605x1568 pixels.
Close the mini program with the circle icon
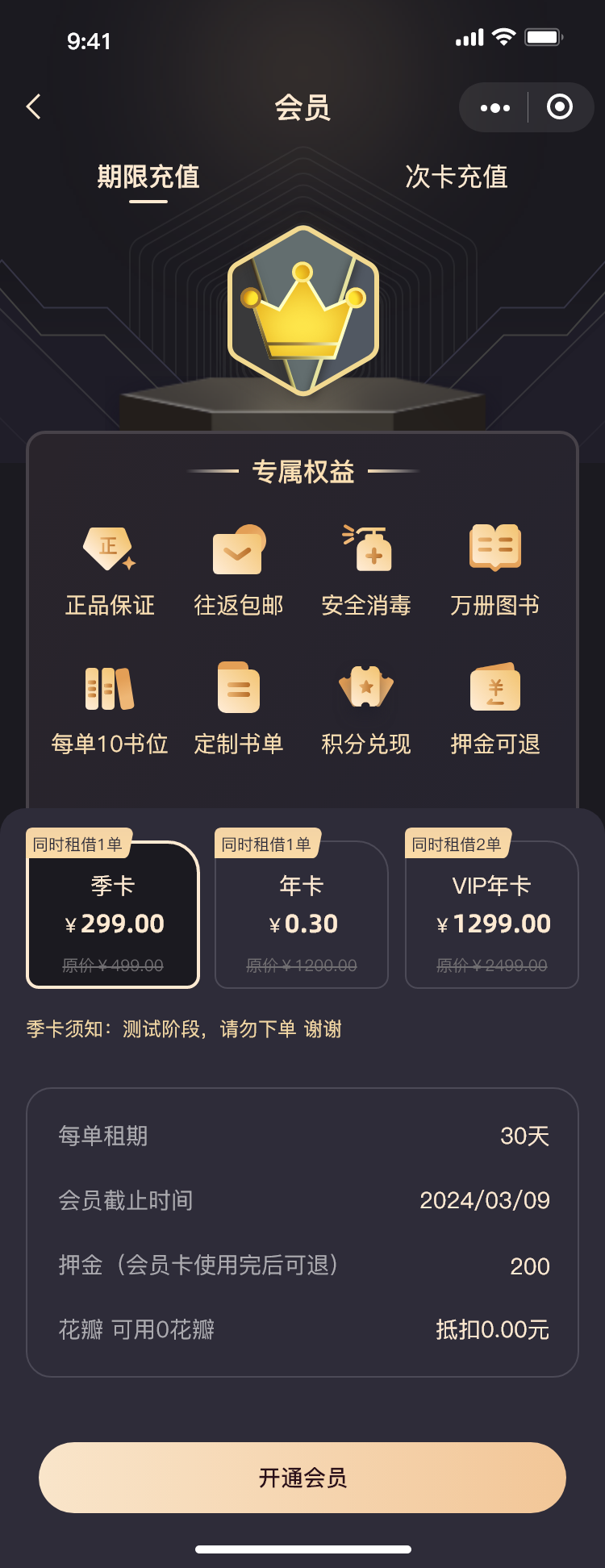pyautogui.click(x=560, y=106)
